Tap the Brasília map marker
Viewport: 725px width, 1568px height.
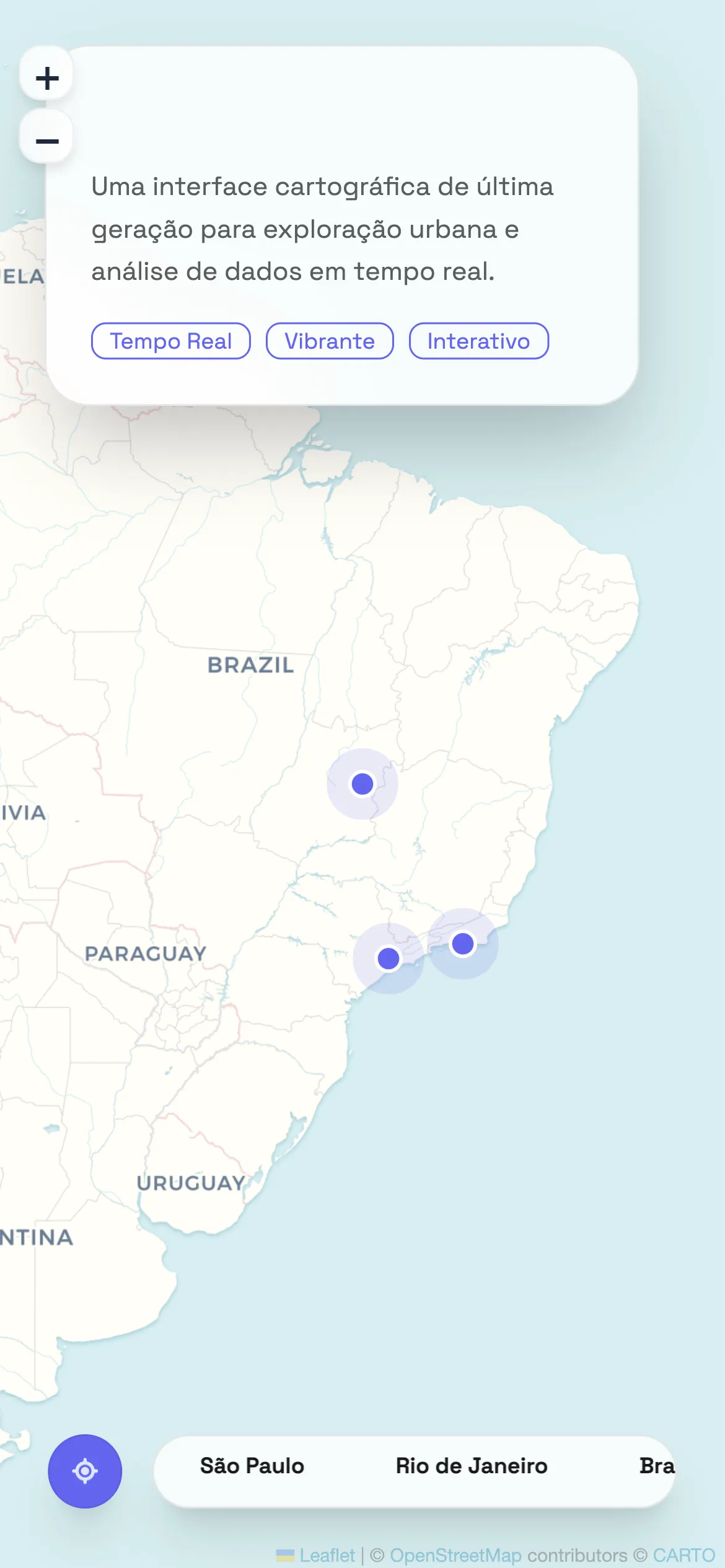click(x=362, y=783)
